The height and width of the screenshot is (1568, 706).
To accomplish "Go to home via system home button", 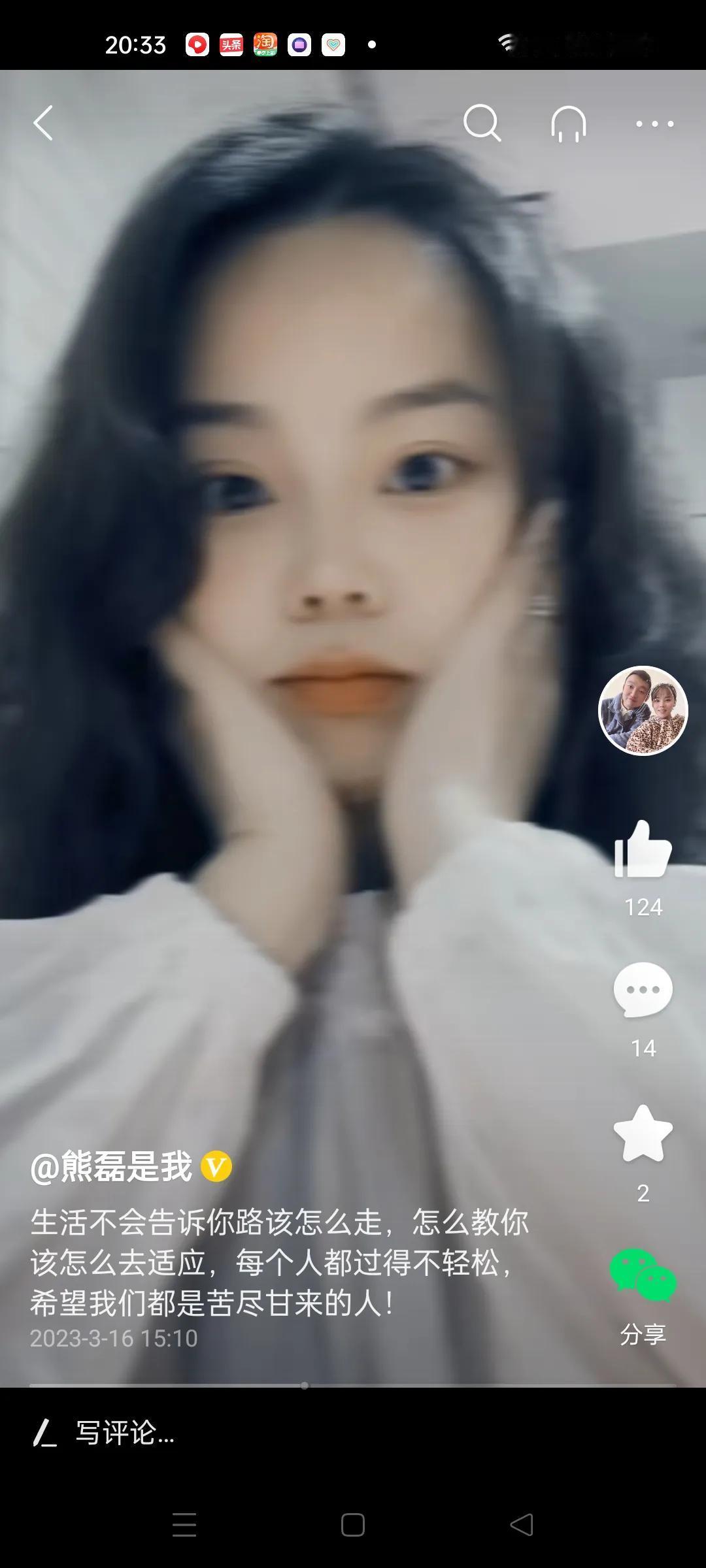I will pos(353,1525).
